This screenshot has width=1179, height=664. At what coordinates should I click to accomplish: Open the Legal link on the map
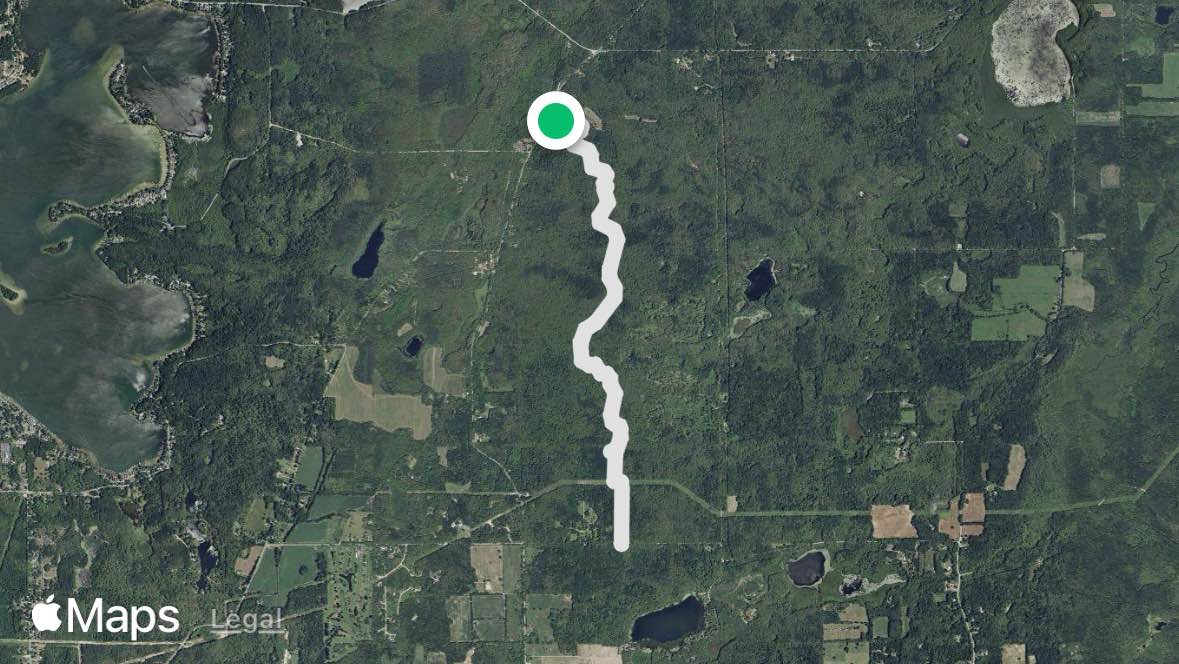coord(247,620)
